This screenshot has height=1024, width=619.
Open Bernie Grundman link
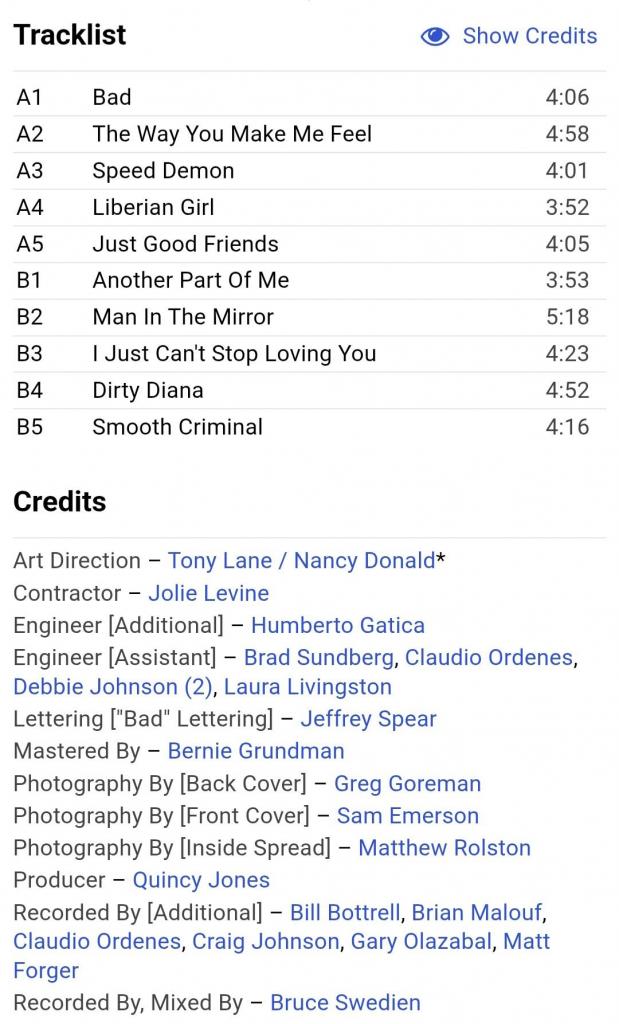tap(256, 750)
